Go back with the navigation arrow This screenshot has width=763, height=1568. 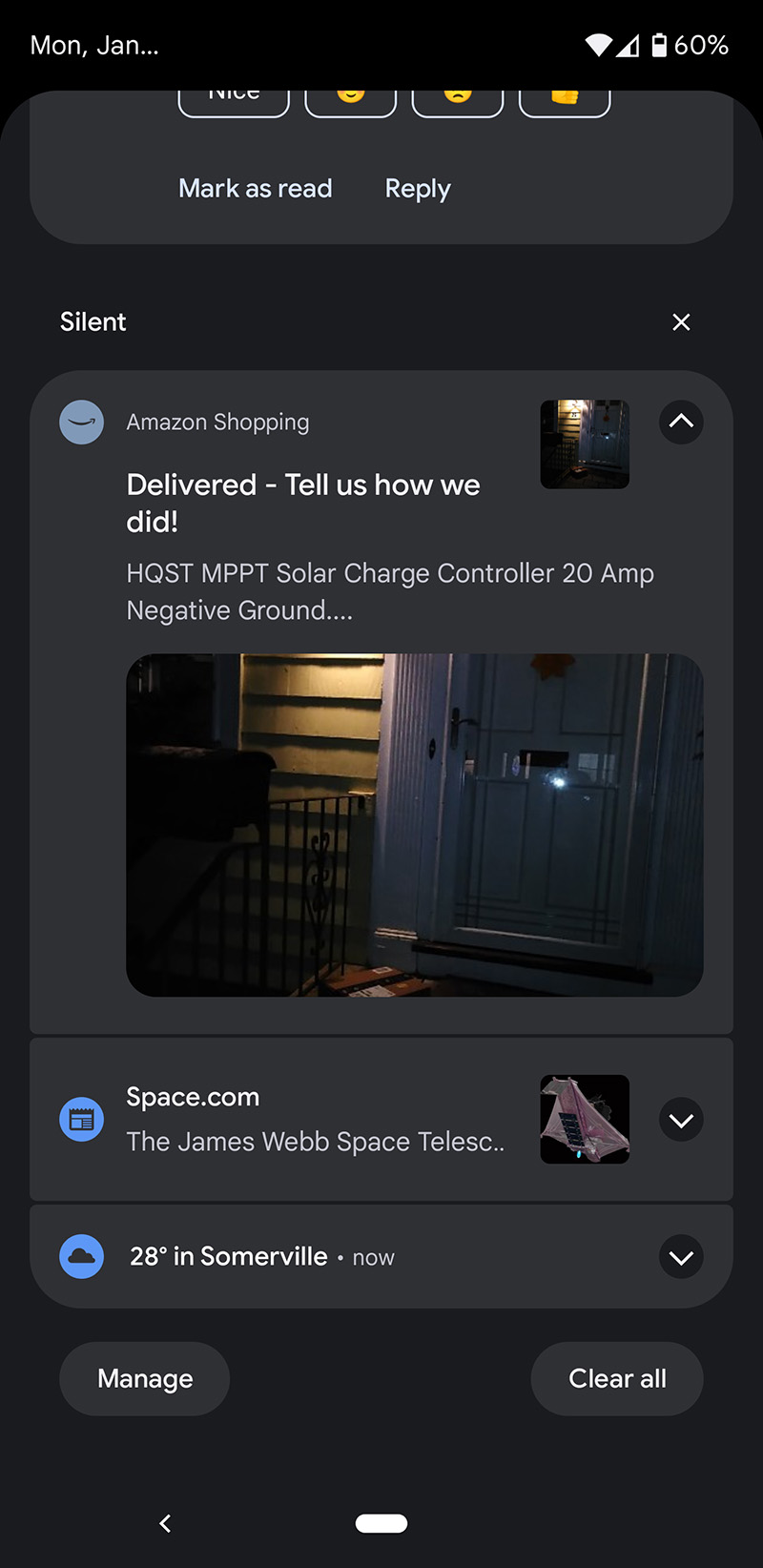tap(166, 1523)
